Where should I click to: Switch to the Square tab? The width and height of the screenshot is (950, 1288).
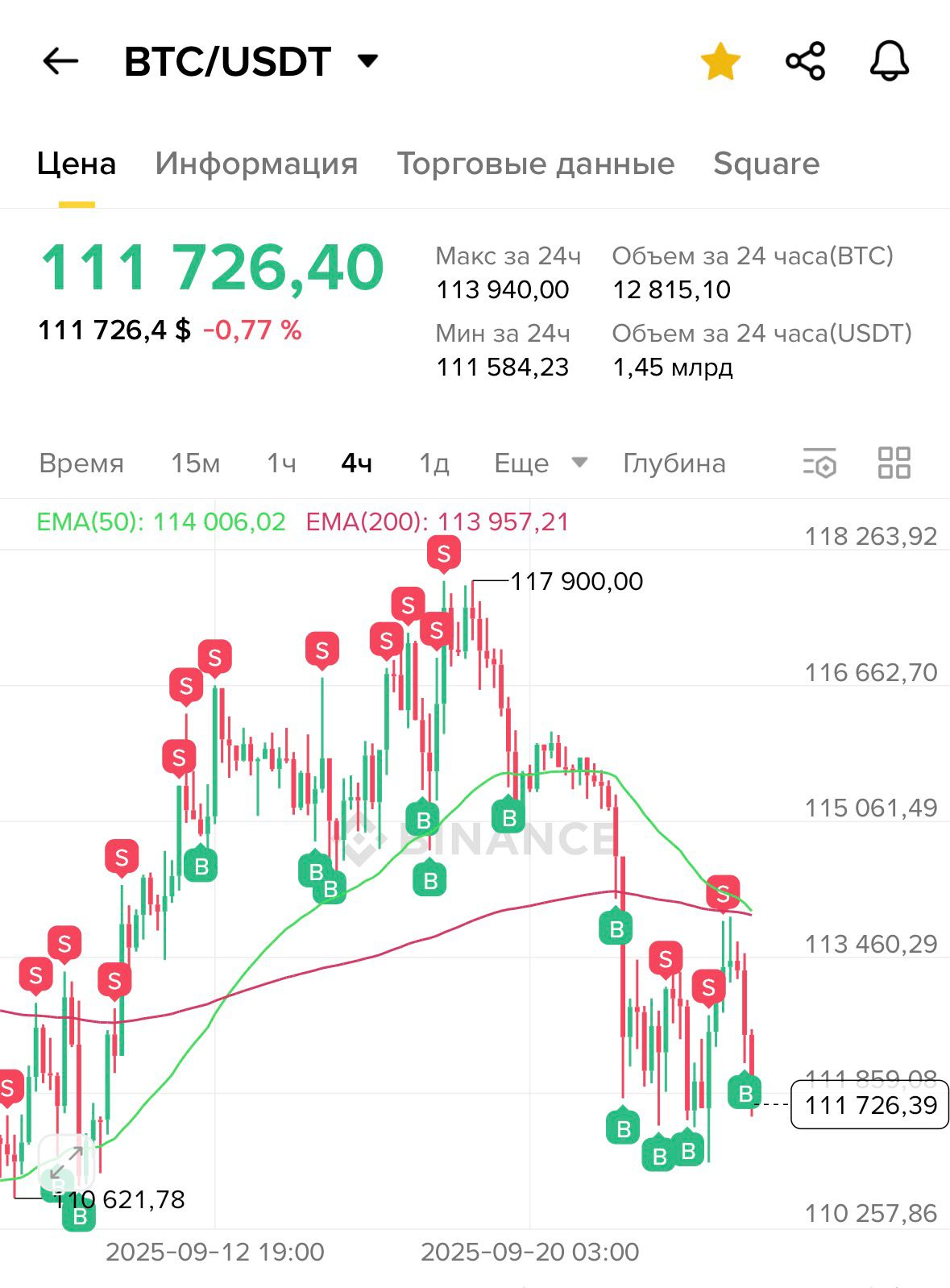pyautogui.click(x=765, y=164)
